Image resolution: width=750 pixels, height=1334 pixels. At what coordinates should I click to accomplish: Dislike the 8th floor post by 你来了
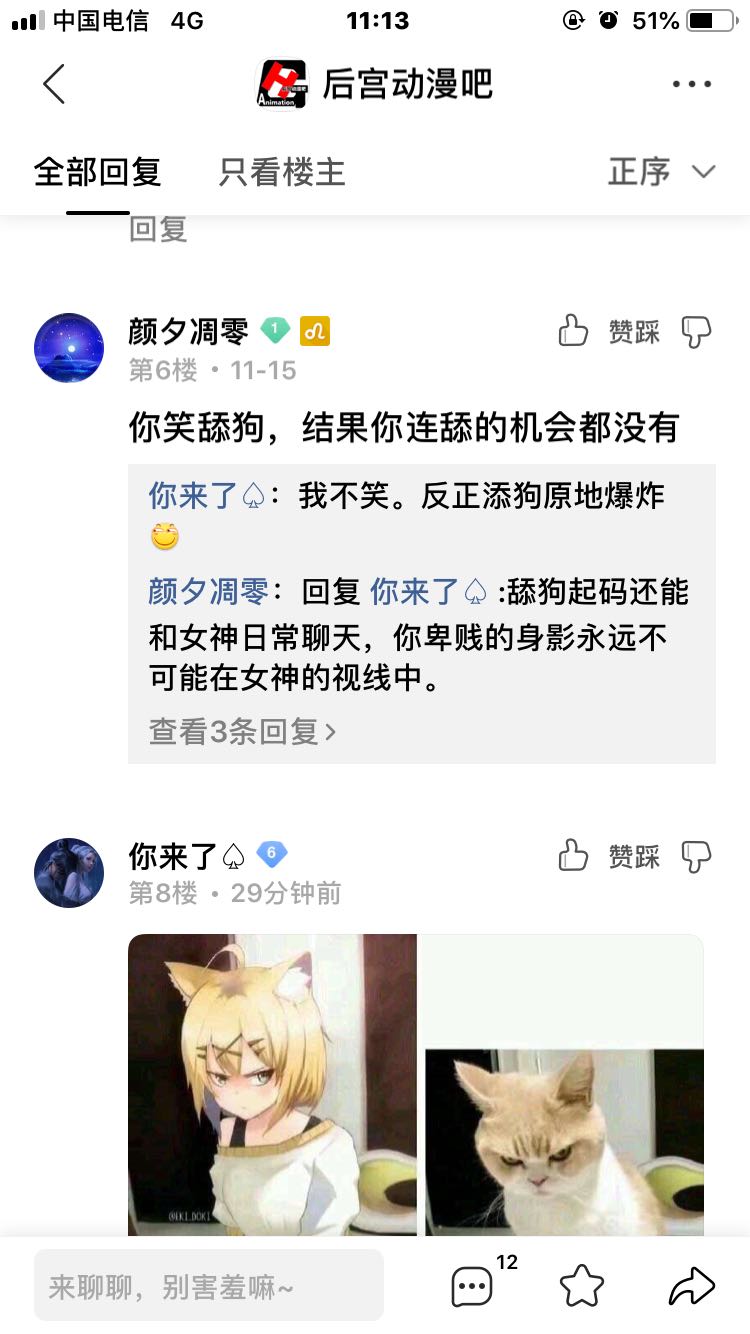click(696, 856)
